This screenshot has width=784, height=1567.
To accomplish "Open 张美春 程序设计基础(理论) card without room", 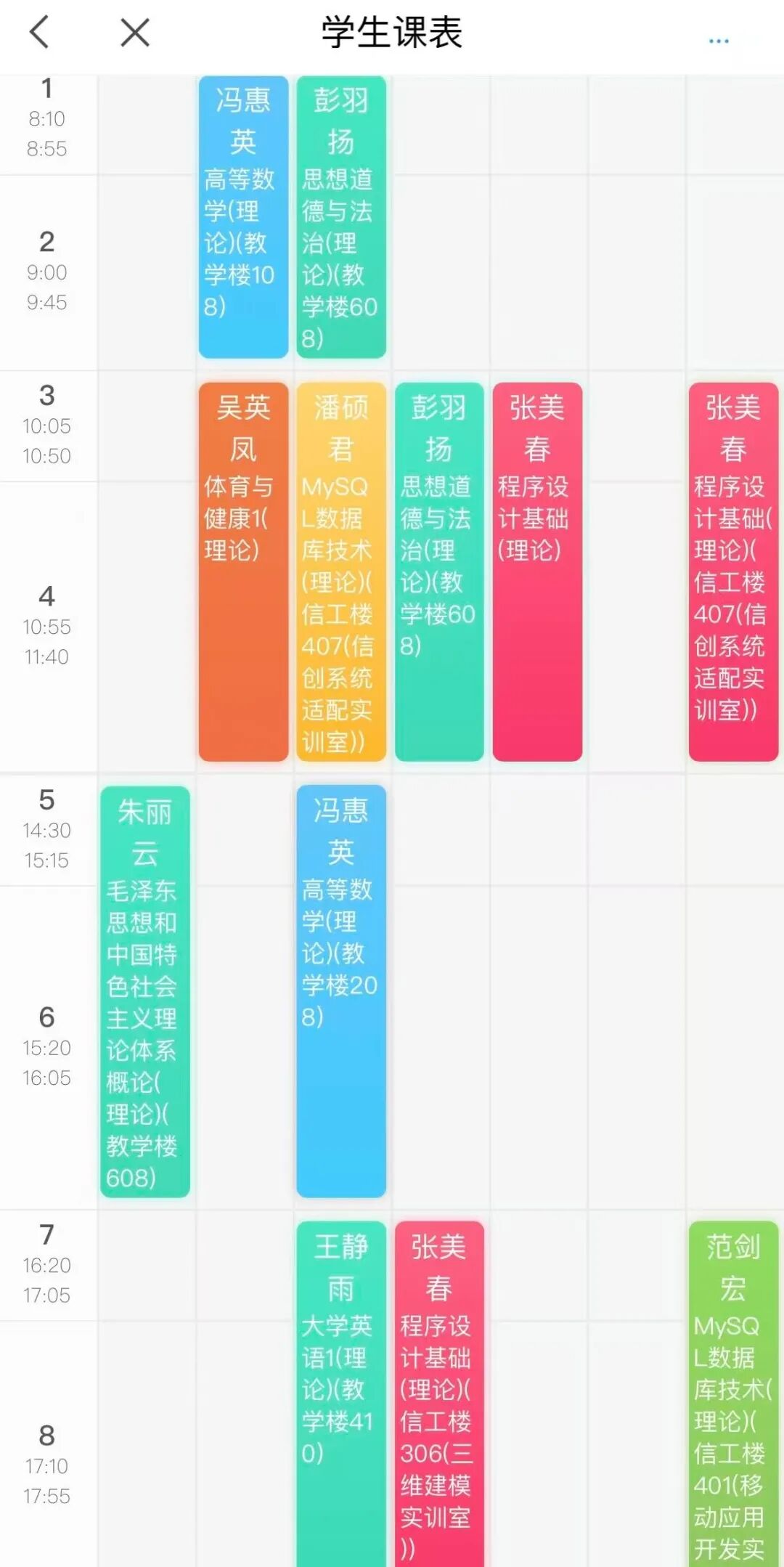I will pyautogui.click(x=536, y=571).
